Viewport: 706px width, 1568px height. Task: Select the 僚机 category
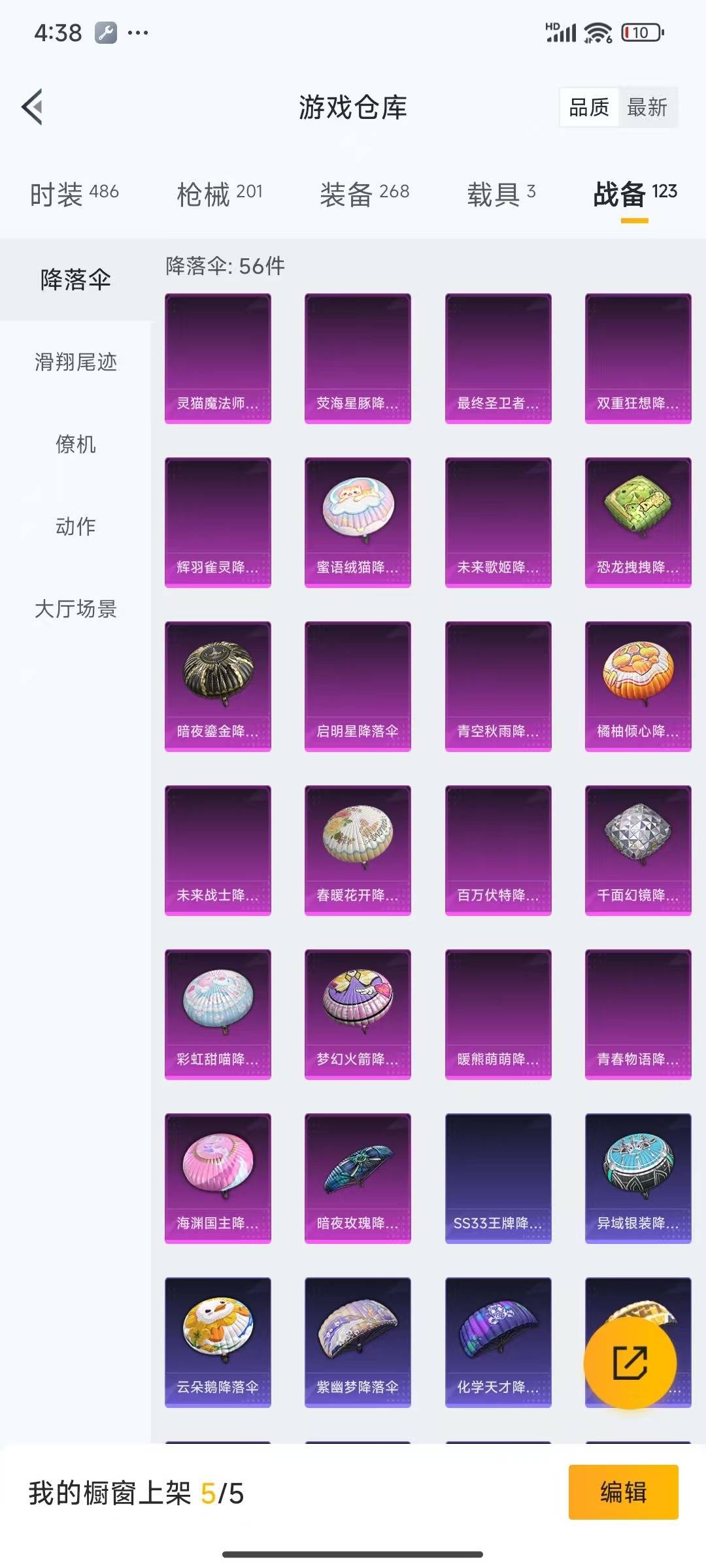coord(75,444)
